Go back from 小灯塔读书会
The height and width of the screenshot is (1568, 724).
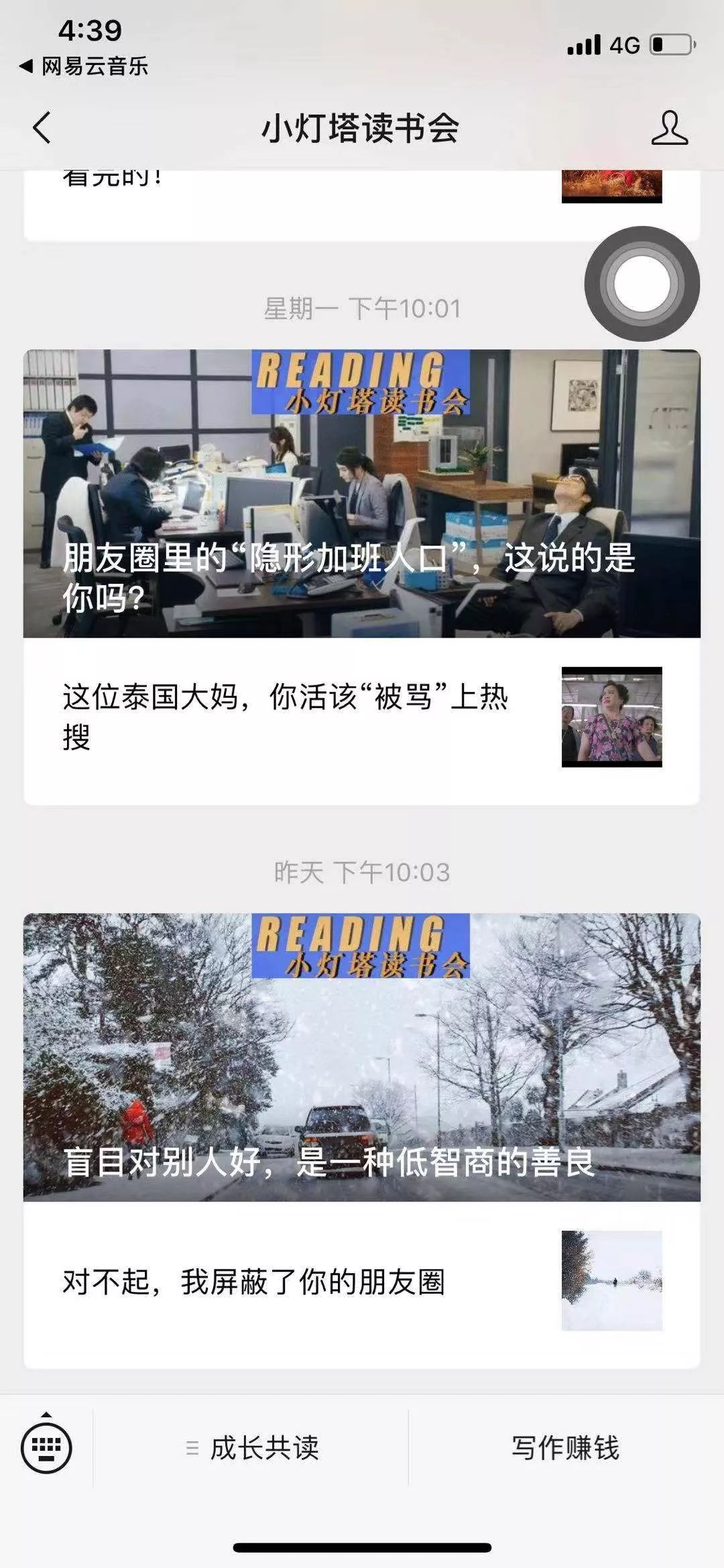click(42, 127)
